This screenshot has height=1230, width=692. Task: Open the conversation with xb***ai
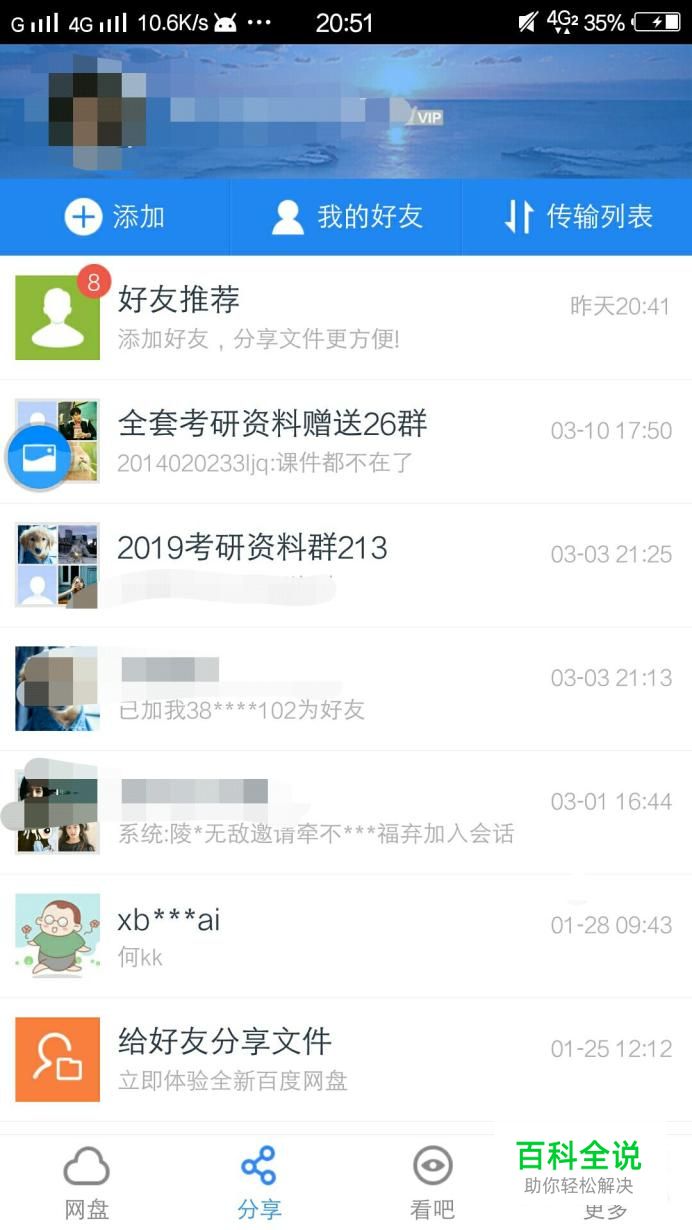pos(346,936)
